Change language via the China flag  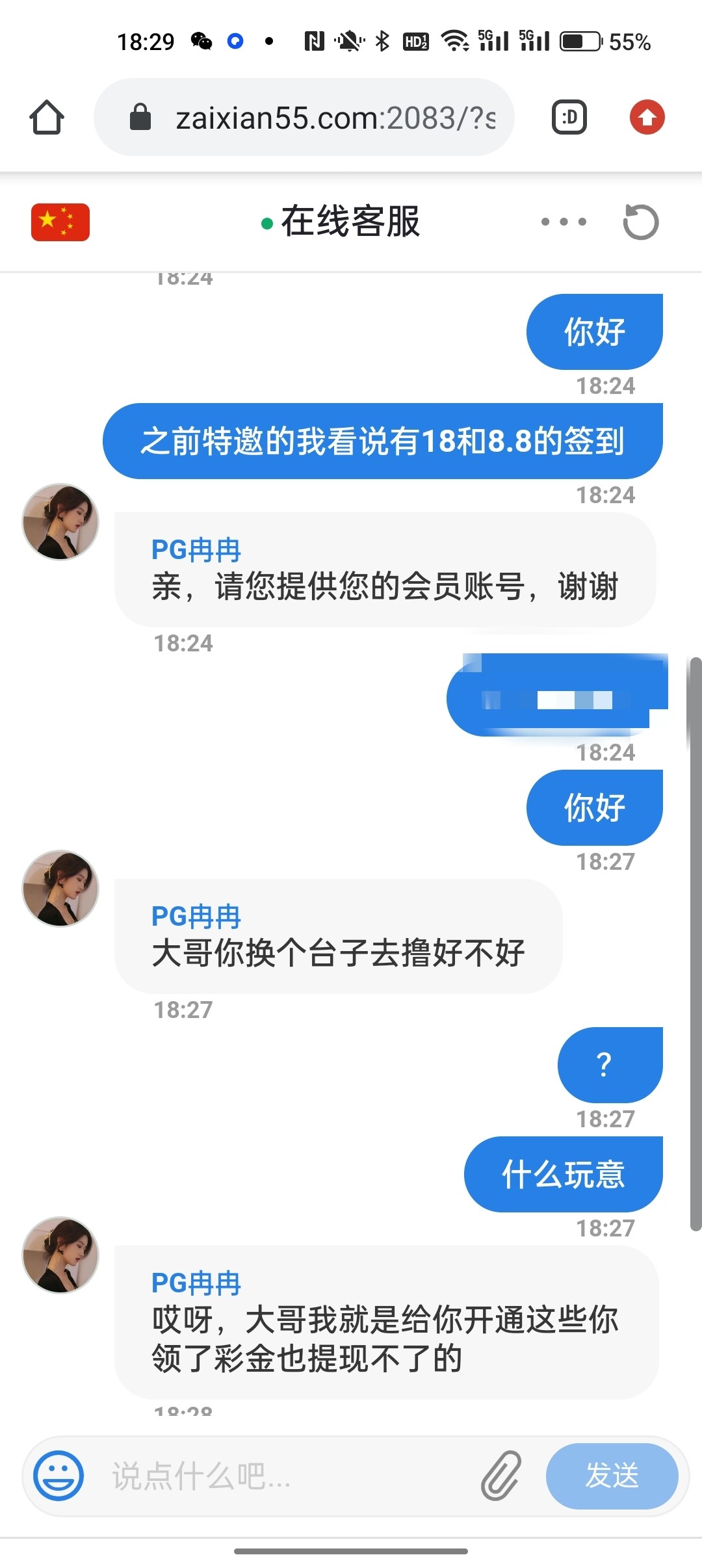(x=60, y=222)
